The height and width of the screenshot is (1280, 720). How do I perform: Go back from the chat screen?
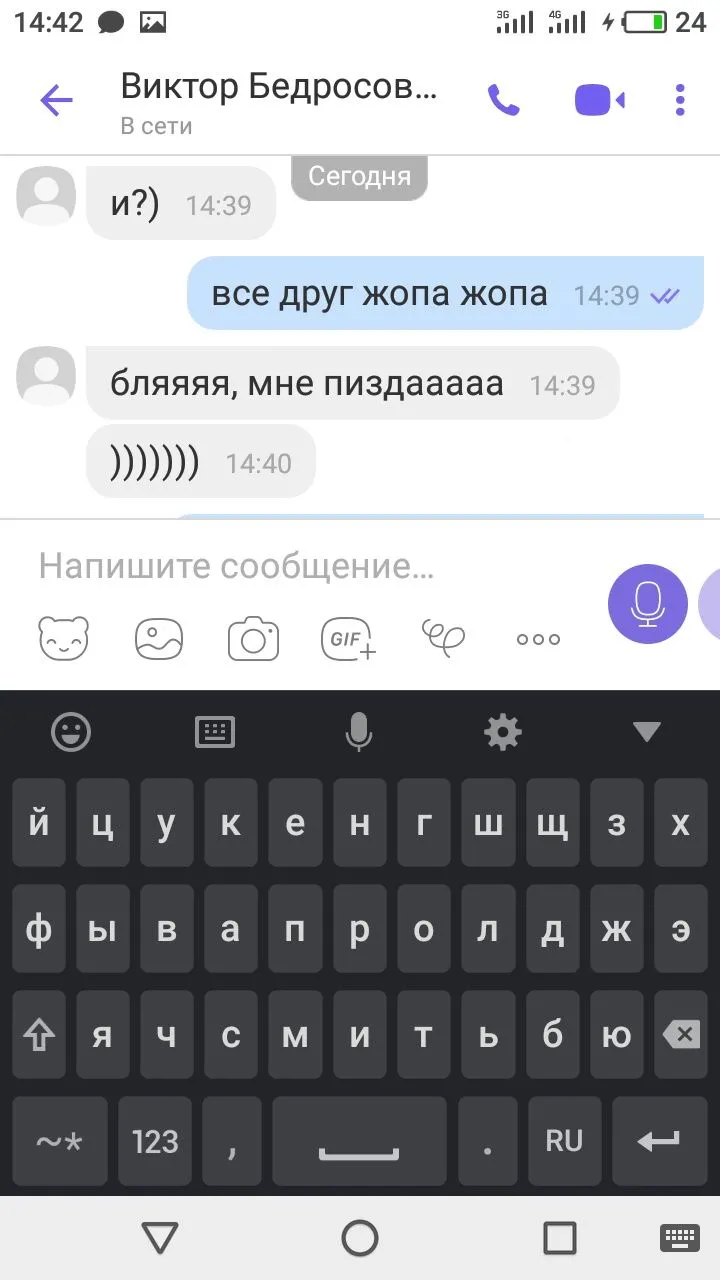56,100
